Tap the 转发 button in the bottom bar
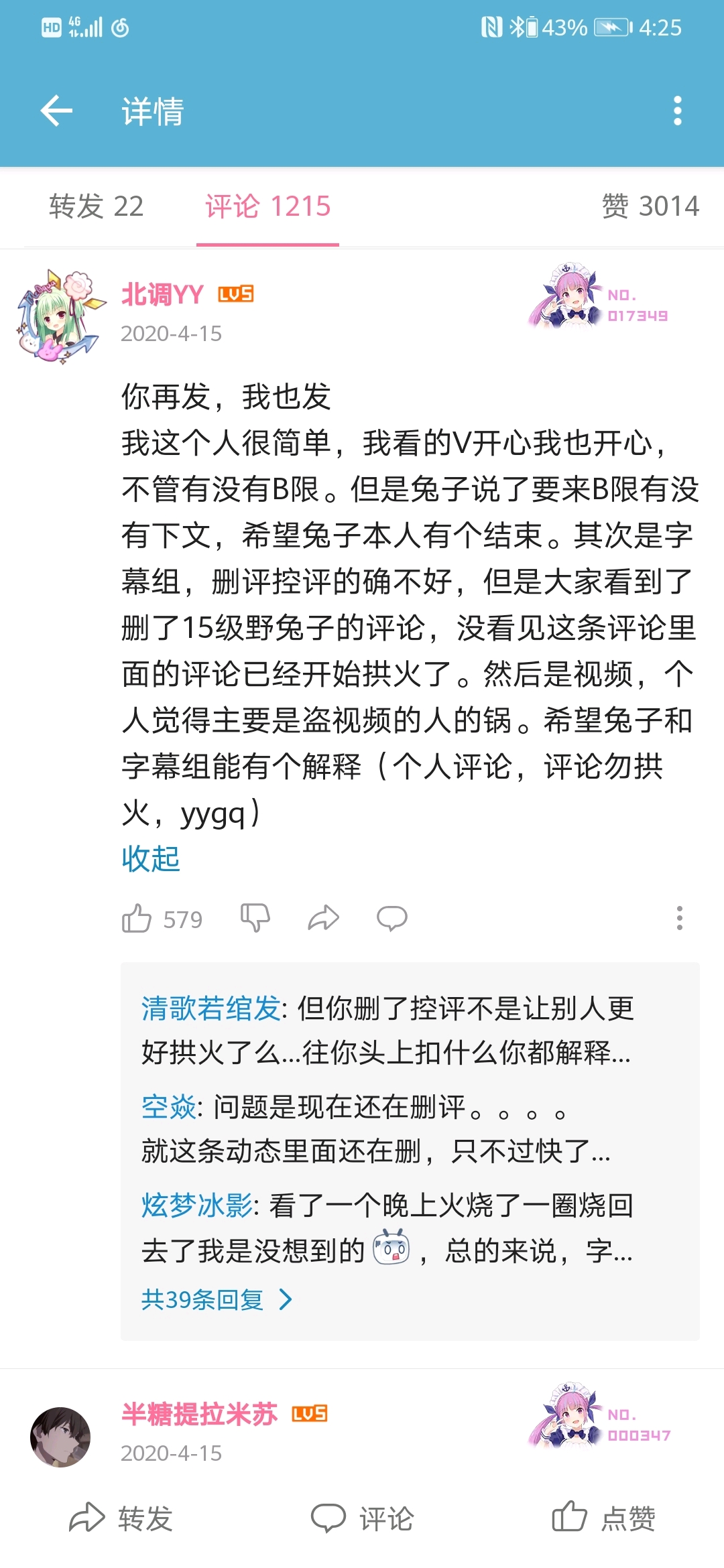The height and width of the screenshot is (1568, 724). [x=121, y=1518]
